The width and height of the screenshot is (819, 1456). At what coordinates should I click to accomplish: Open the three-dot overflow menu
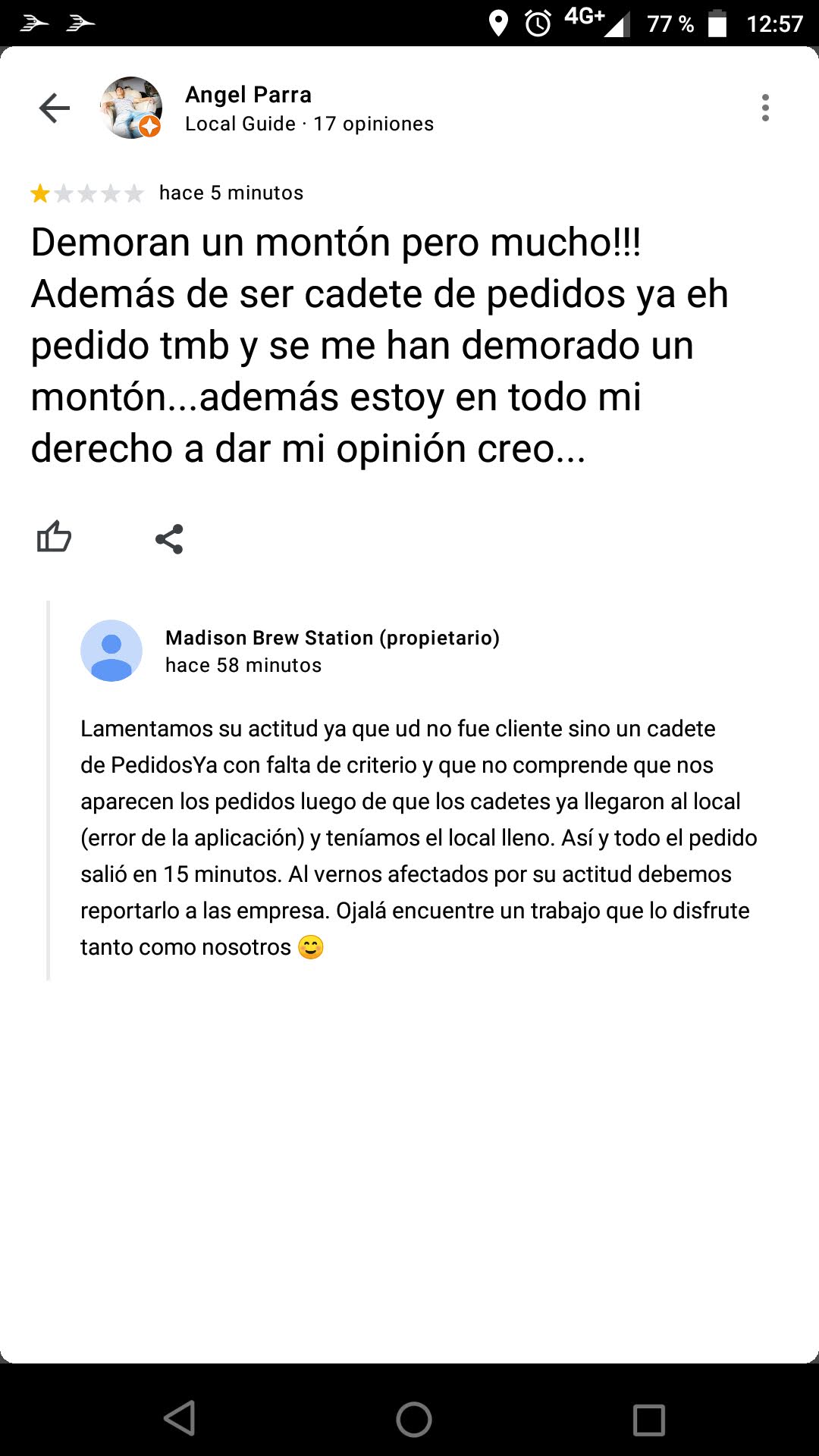765,108
